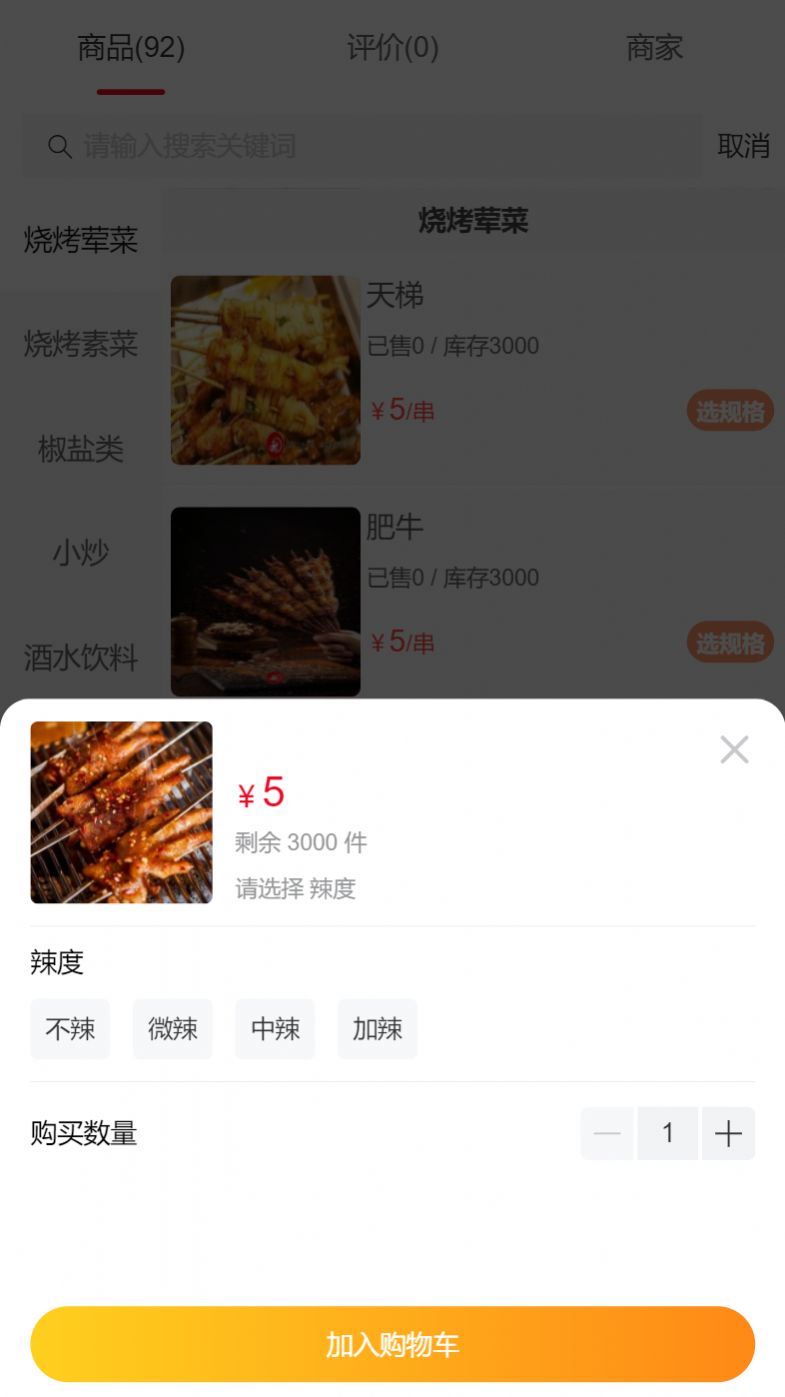Screen dimensions: 785x1397
Task: Tap 加入购物车 to add to cart
Action: [x=392, y=1343]
